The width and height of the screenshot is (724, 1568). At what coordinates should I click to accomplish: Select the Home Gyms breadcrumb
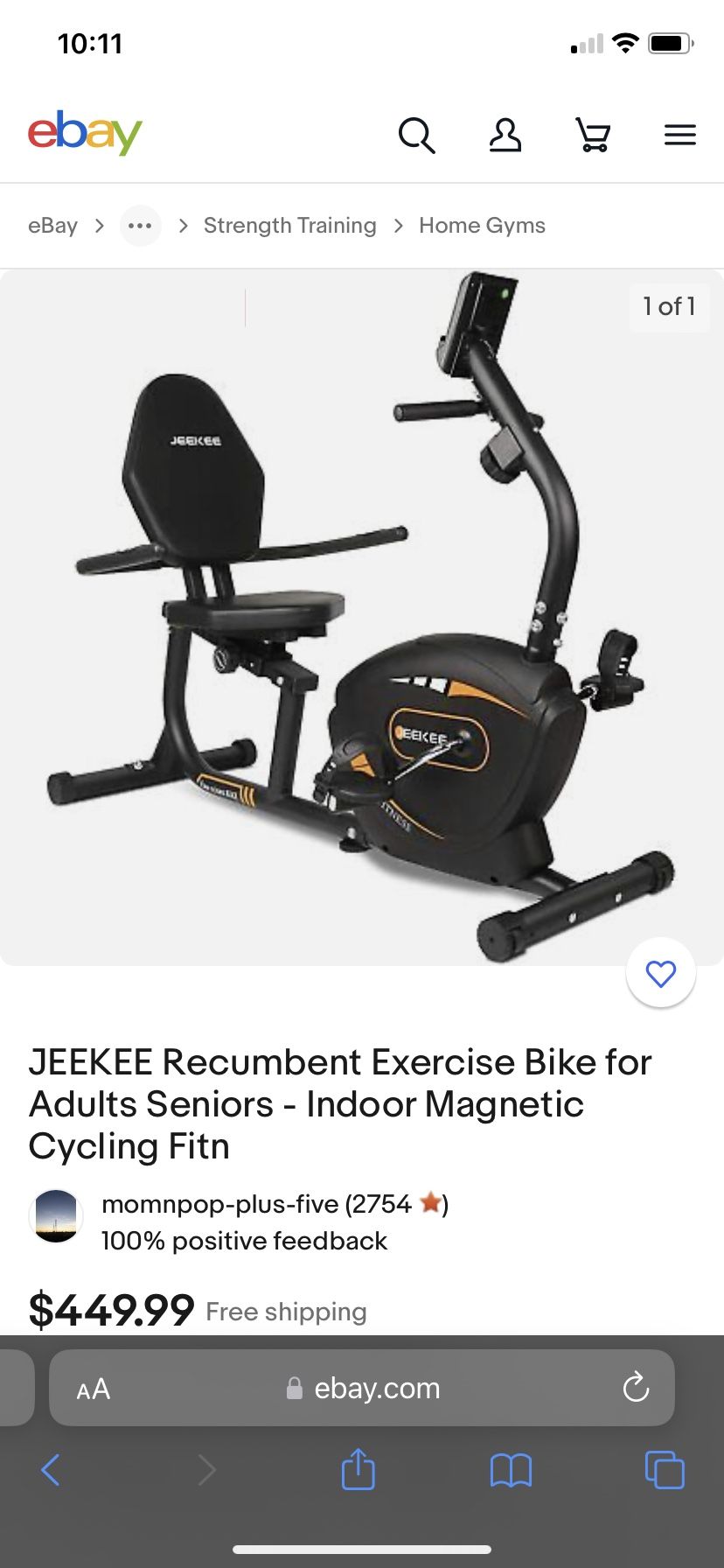click(x=482, y=225)
